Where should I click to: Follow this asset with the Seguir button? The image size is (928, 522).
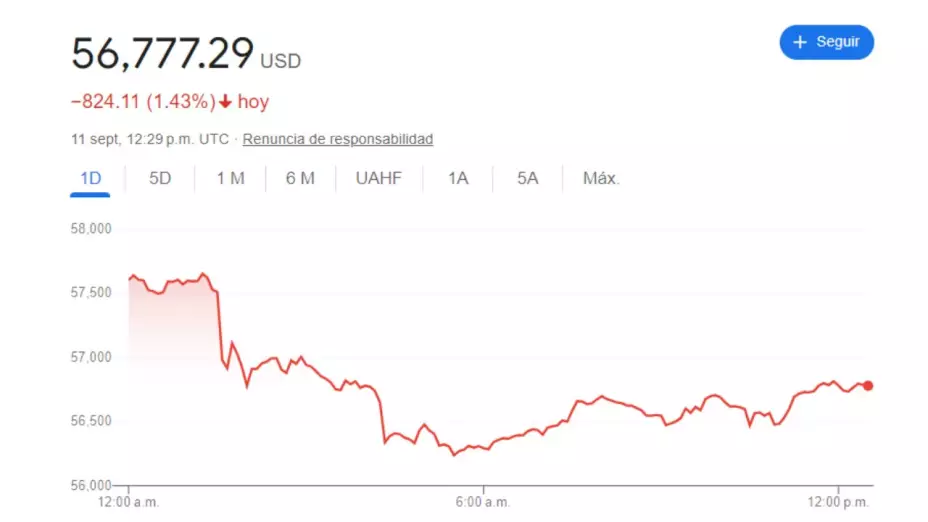tap(826, 42)
